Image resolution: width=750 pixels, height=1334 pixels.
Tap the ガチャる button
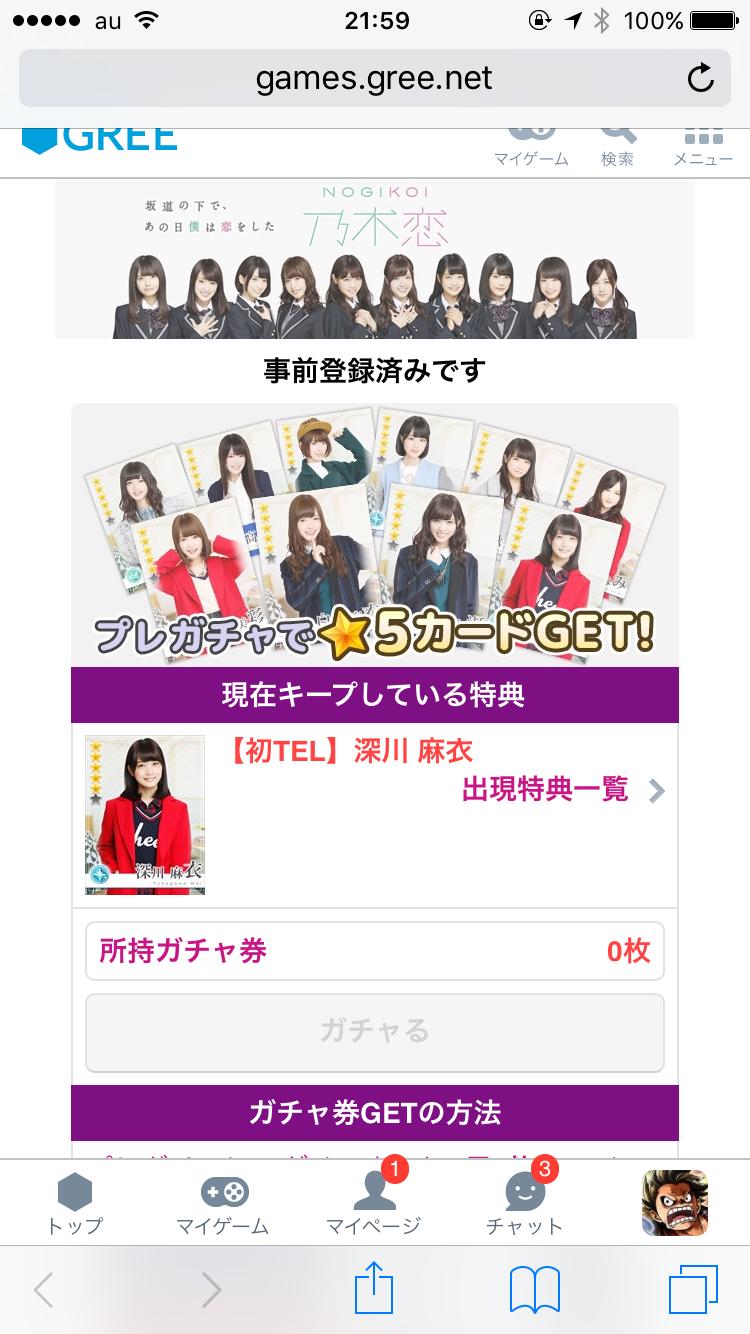(375, 1032)
